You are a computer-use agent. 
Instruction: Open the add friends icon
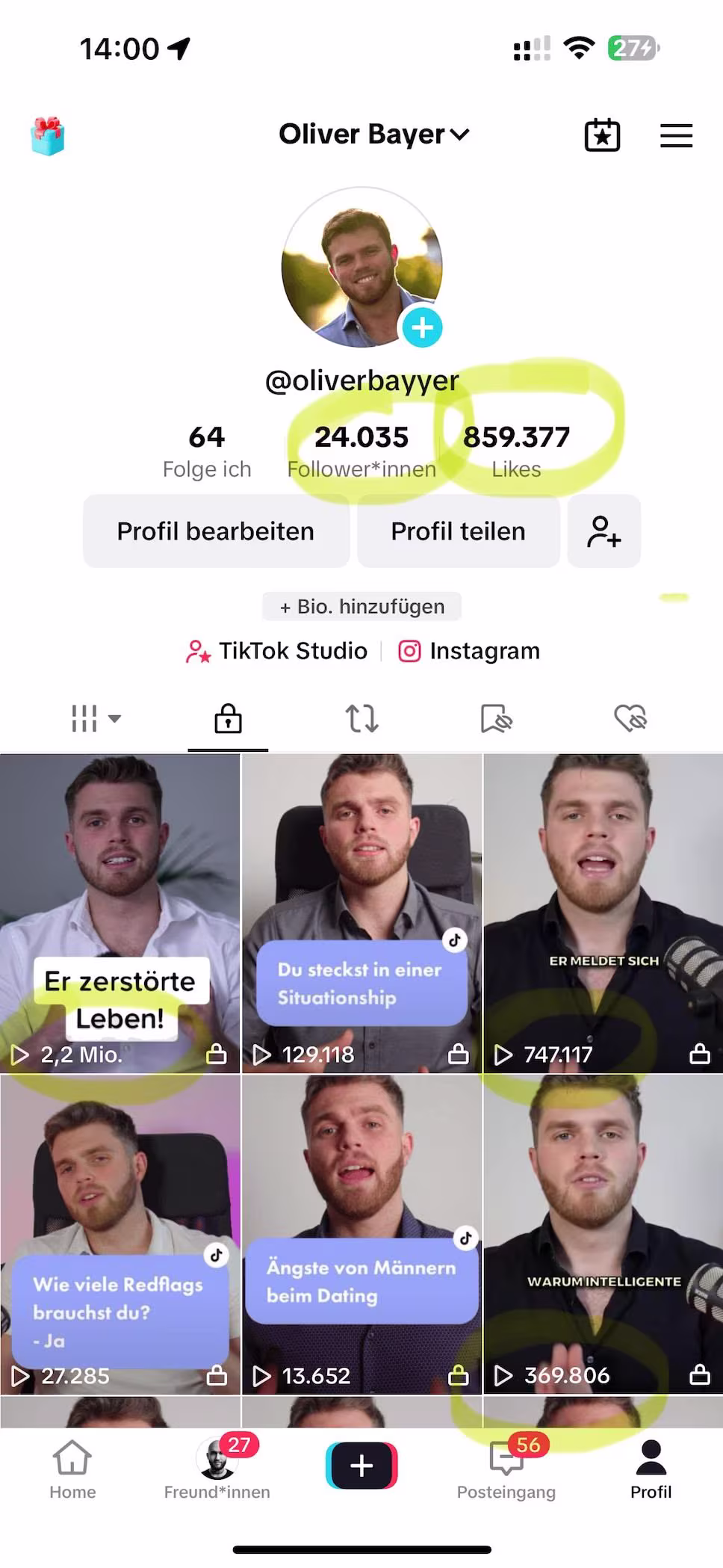pos(603,531)
